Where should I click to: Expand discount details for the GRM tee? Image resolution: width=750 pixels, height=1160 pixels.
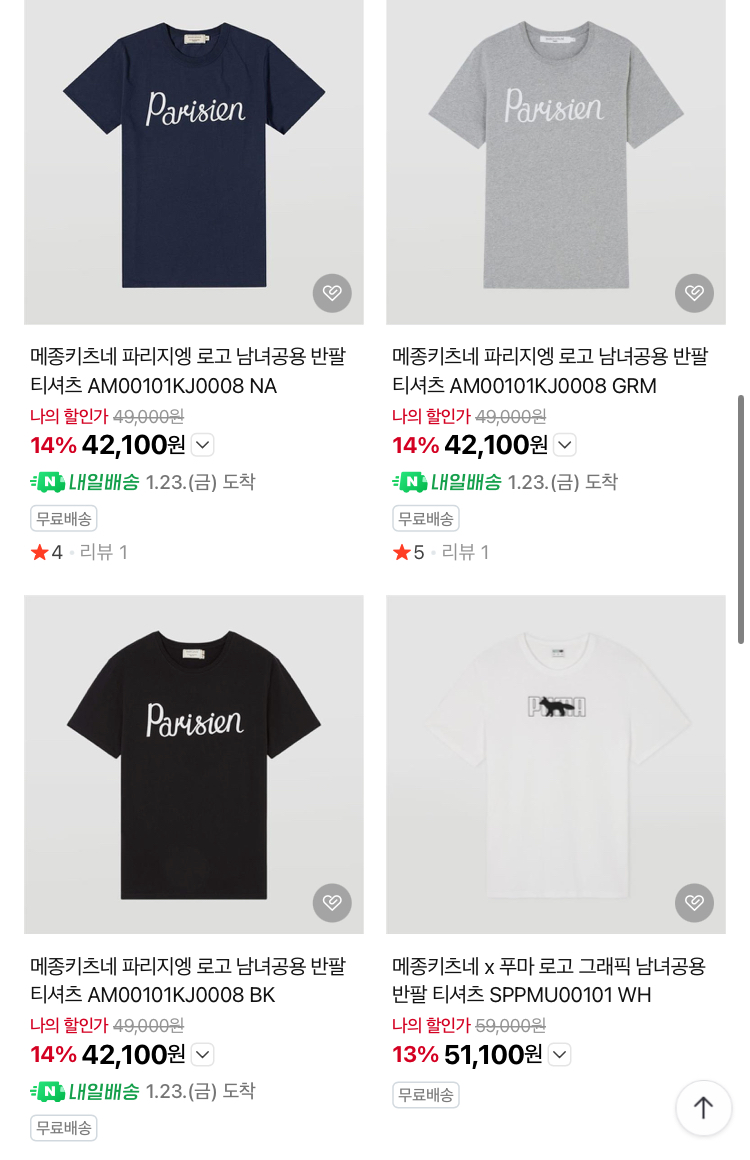[x=565, y=445]
